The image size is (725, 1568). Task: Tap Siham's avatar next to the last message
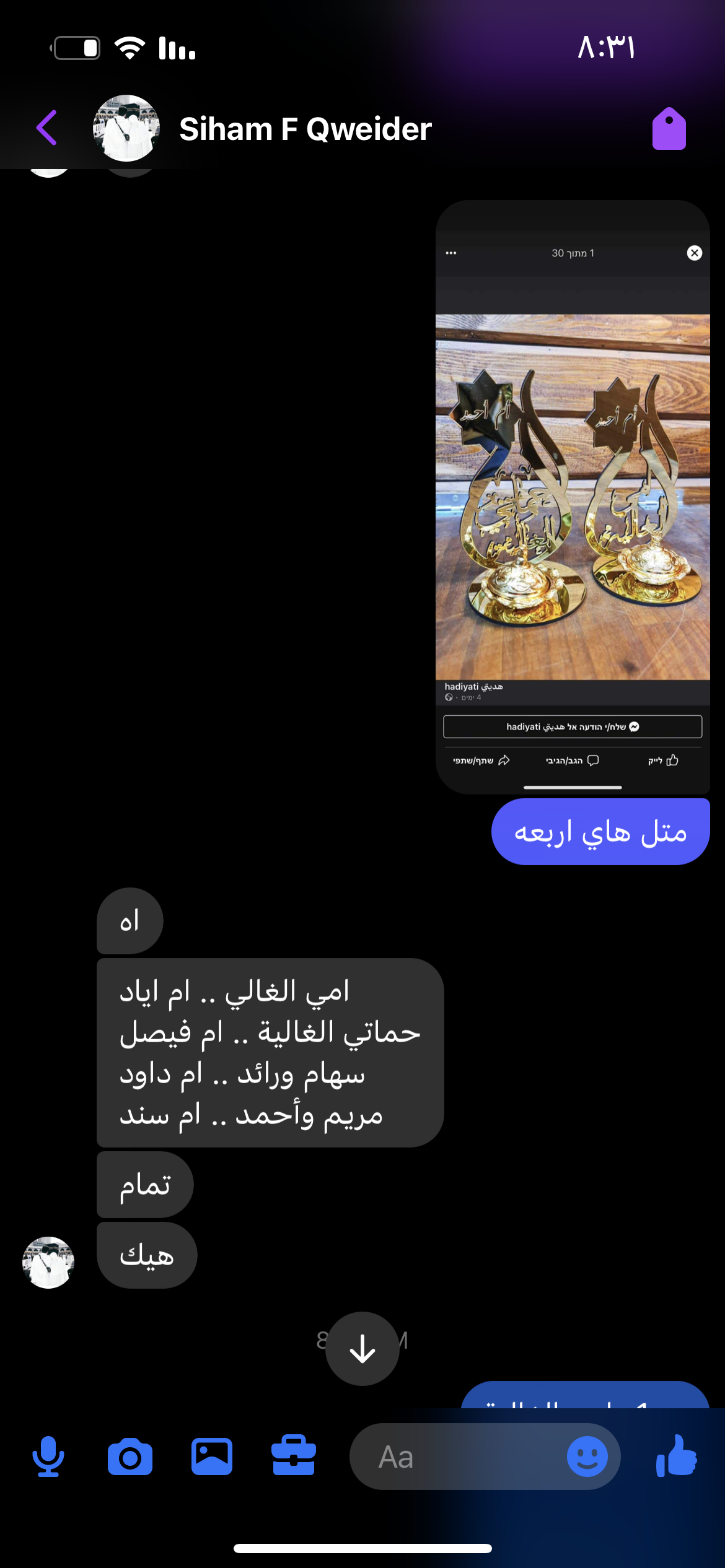pos(48,1262)
